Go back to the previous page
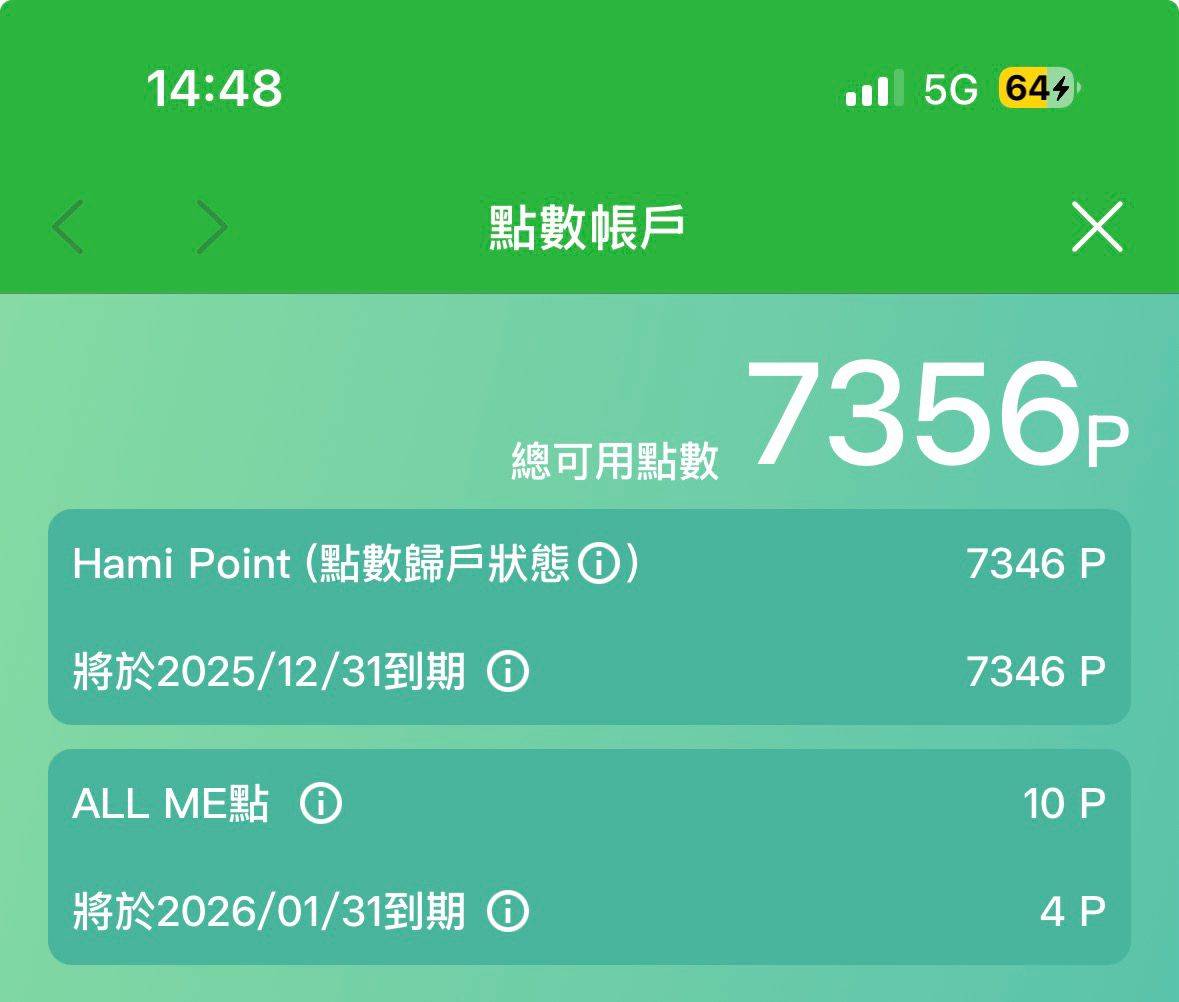This screenshot has width=1179, height=1002. (68, 226)
